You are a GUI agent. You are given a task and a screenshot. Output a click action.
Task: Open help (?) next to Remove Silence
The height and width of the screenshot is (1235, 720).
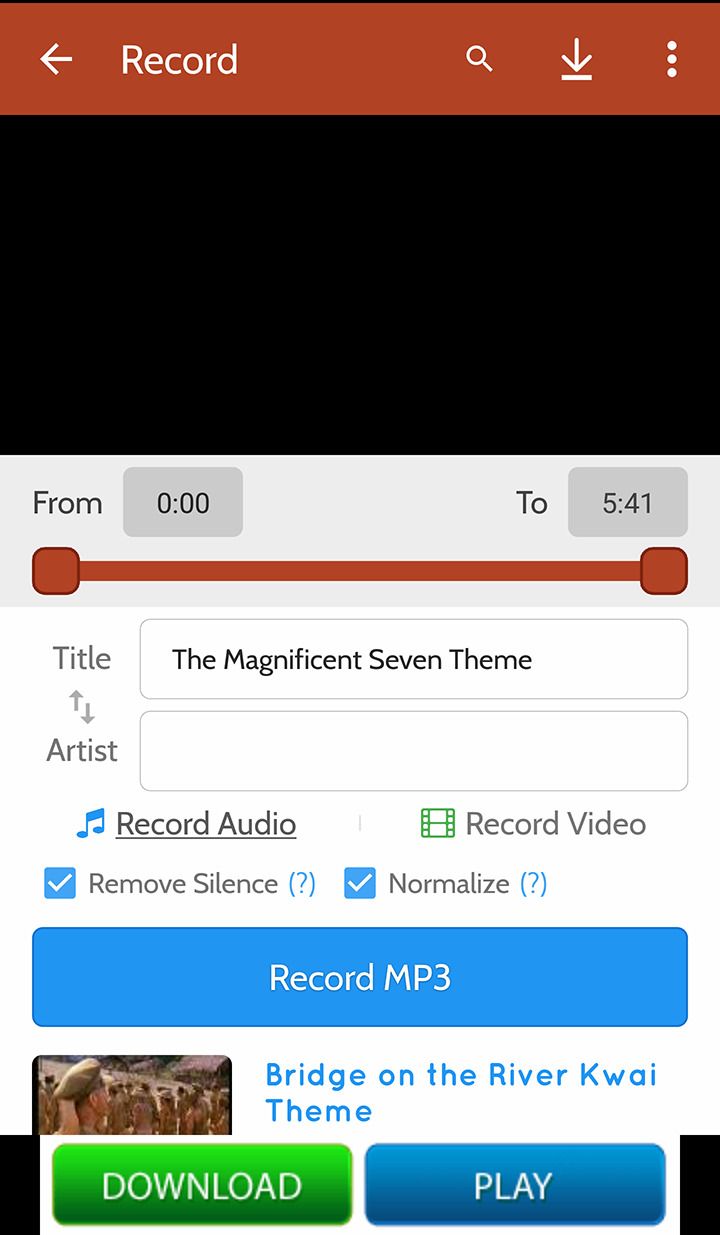click(x=302, y=884)
